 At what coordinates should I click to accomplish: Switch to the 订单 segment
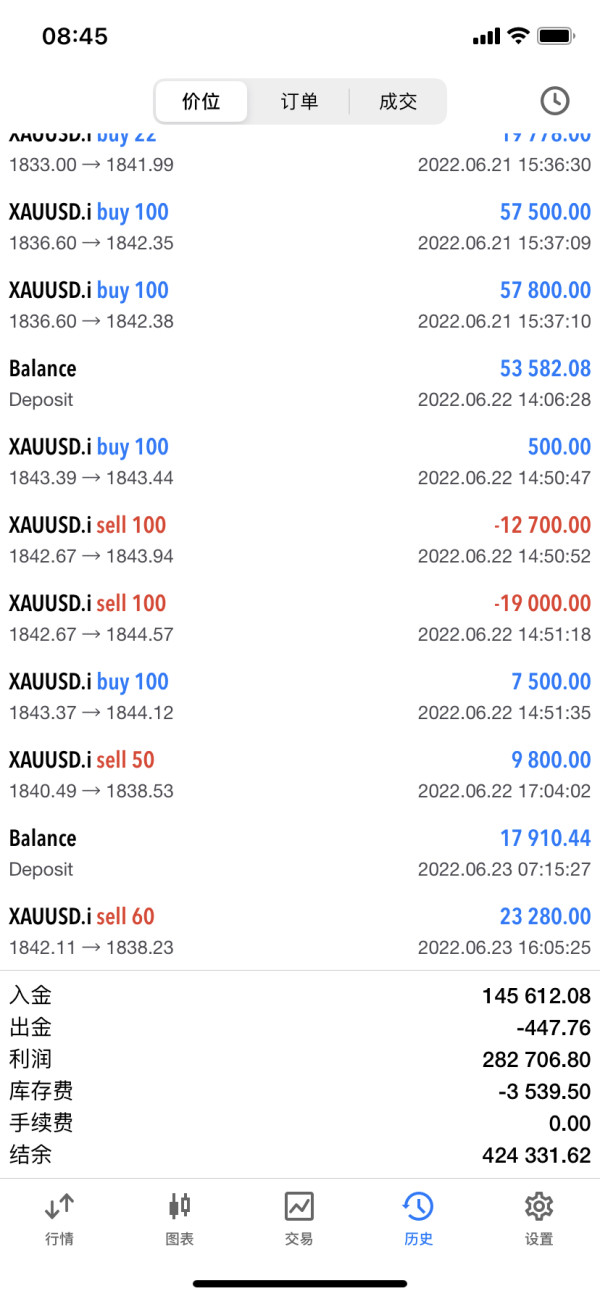[299, 101]
